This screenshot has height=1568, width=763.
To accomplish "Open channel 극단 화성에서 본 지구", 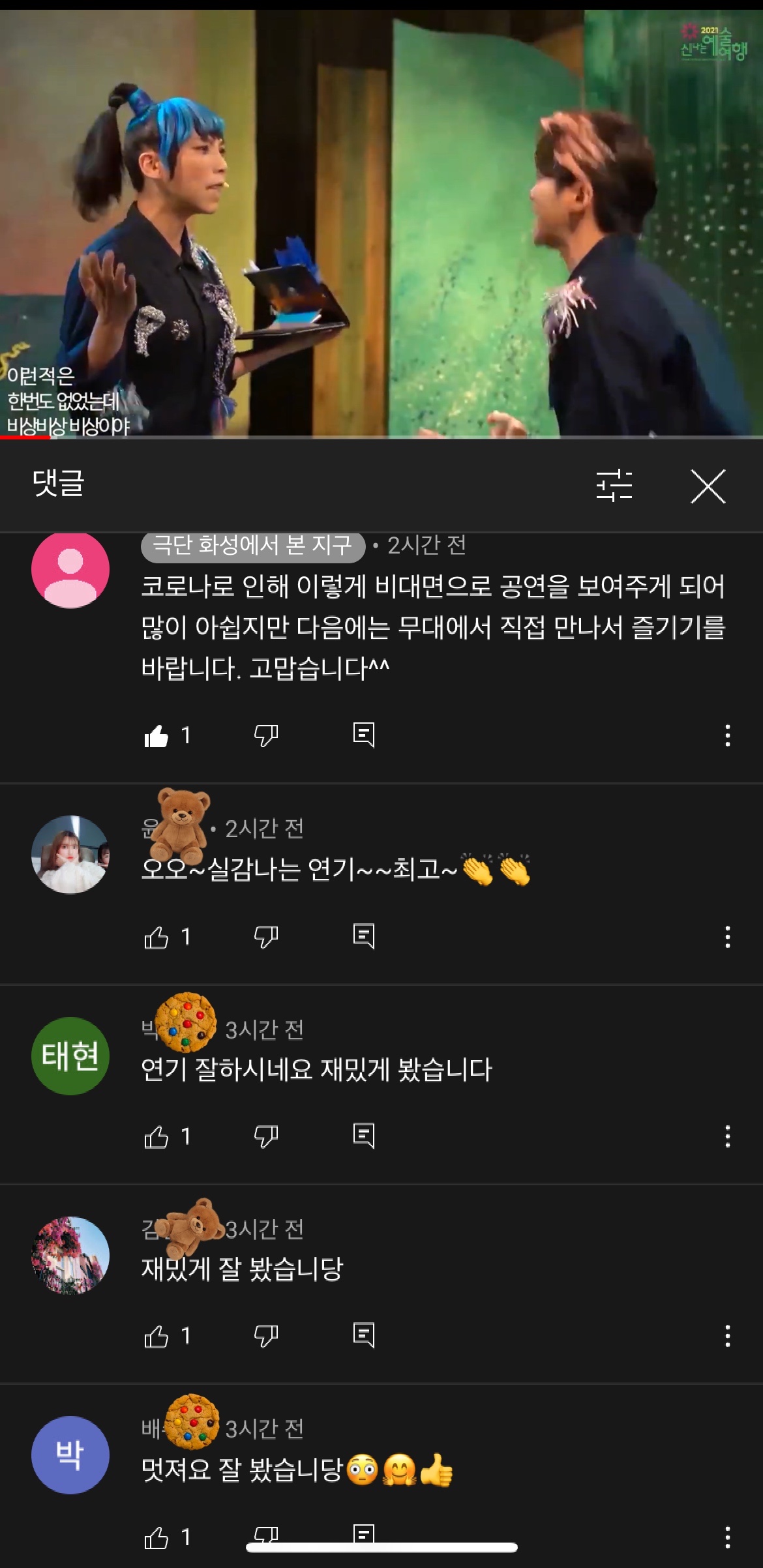I will (252, 546).
